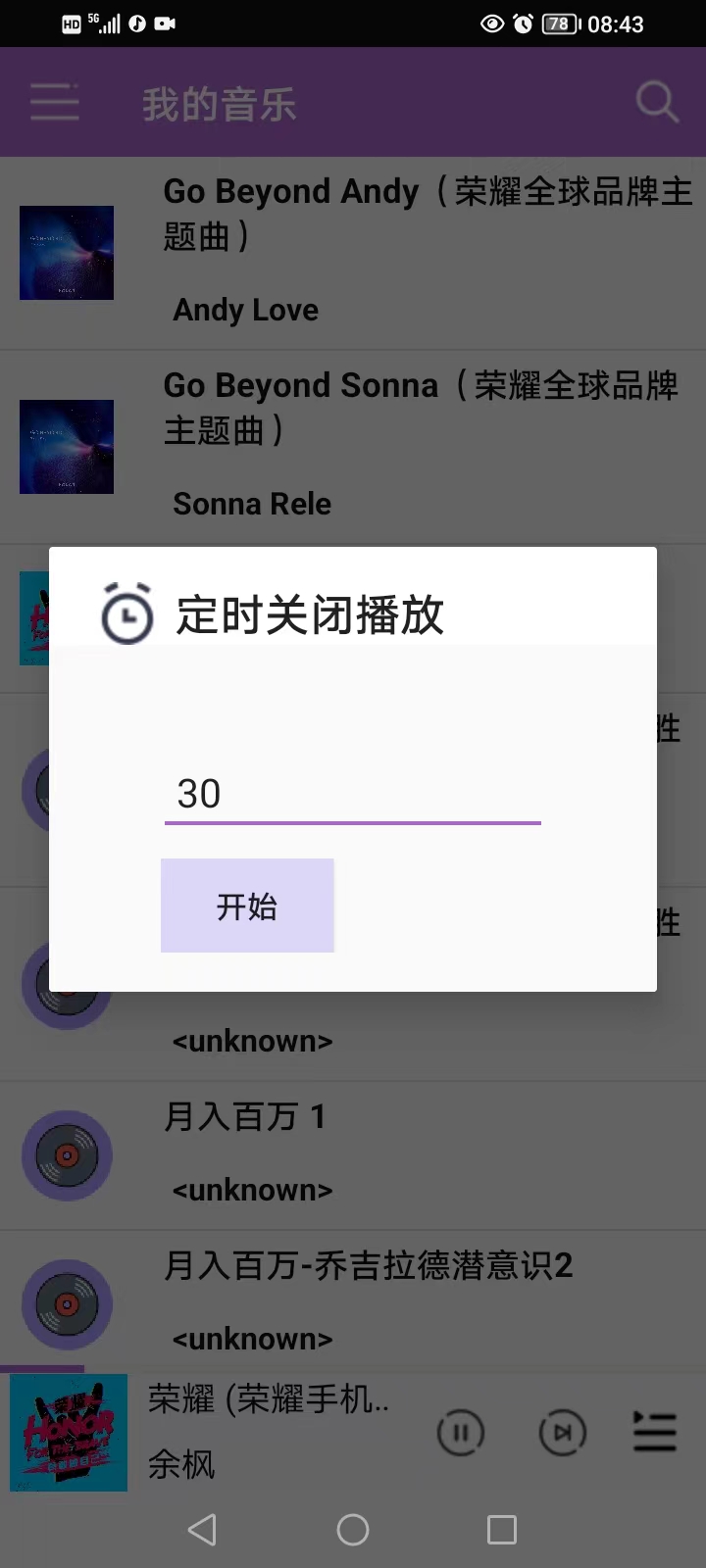This screenshot has height=1568, width=706.
Task: Click the vinyl icon next to 月入百万-乔吉拉德潜意识2
Action: point(67,1304)
